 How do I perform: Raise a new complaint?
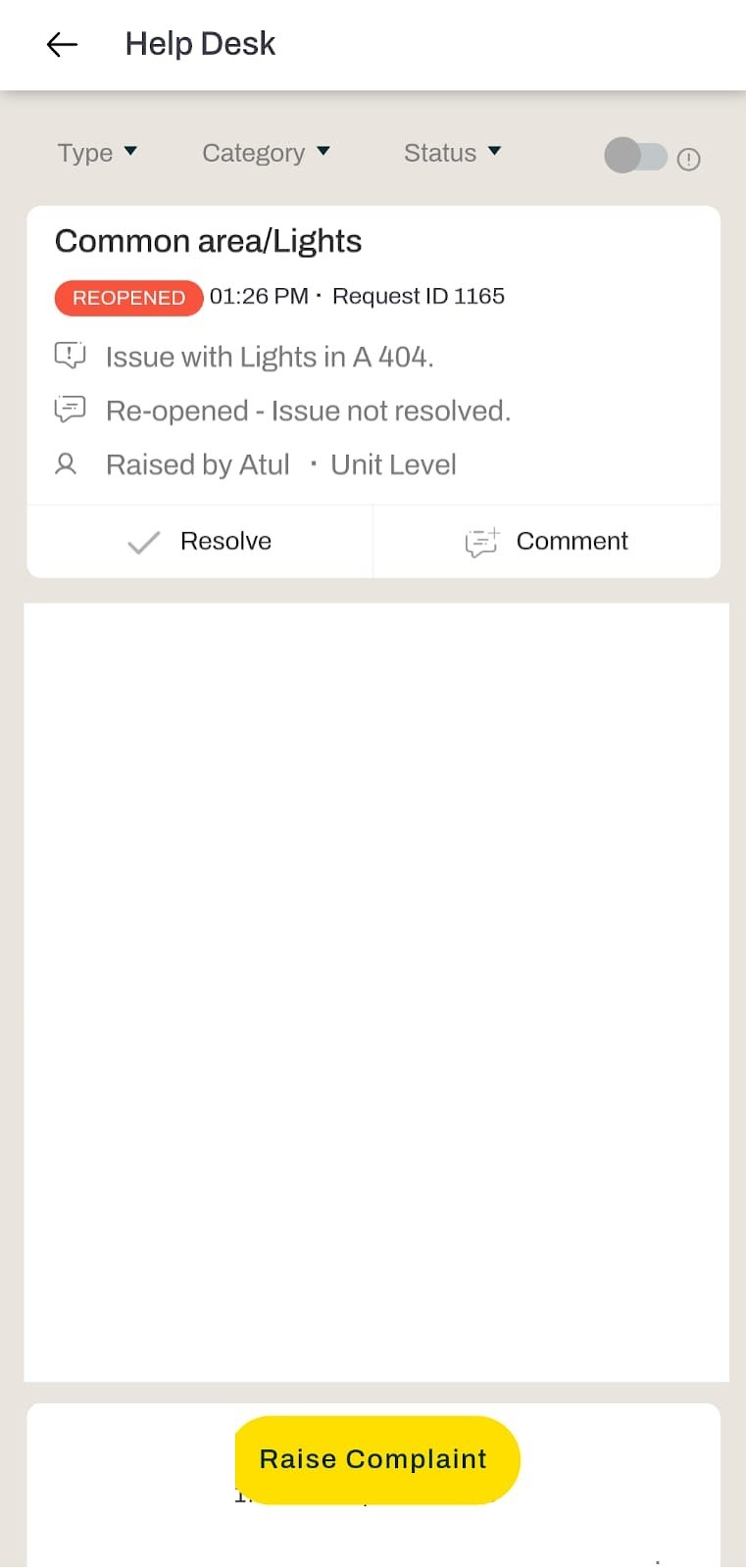coord(377,1459)
